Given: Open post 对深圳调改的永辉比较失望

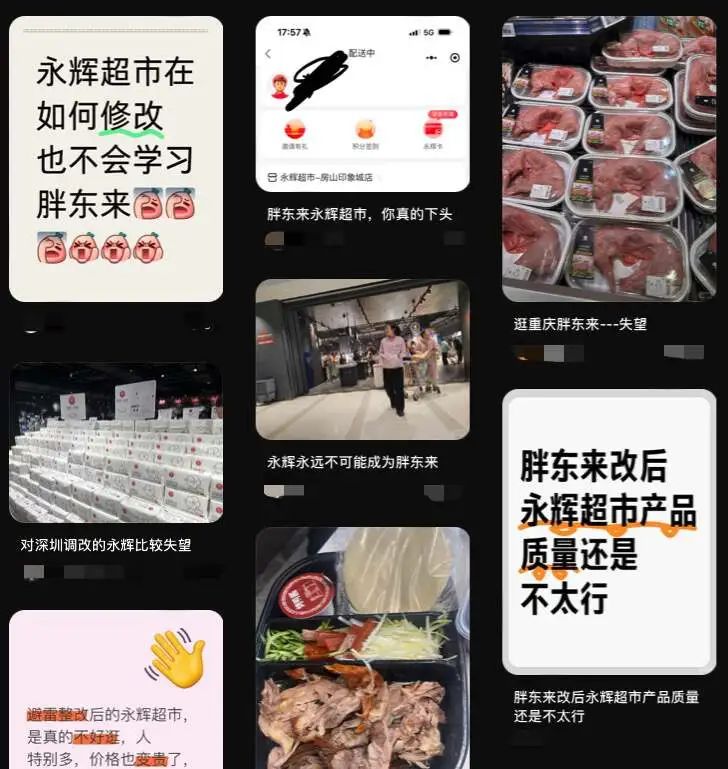Looking at the screenshot, I should coord(116,443).
